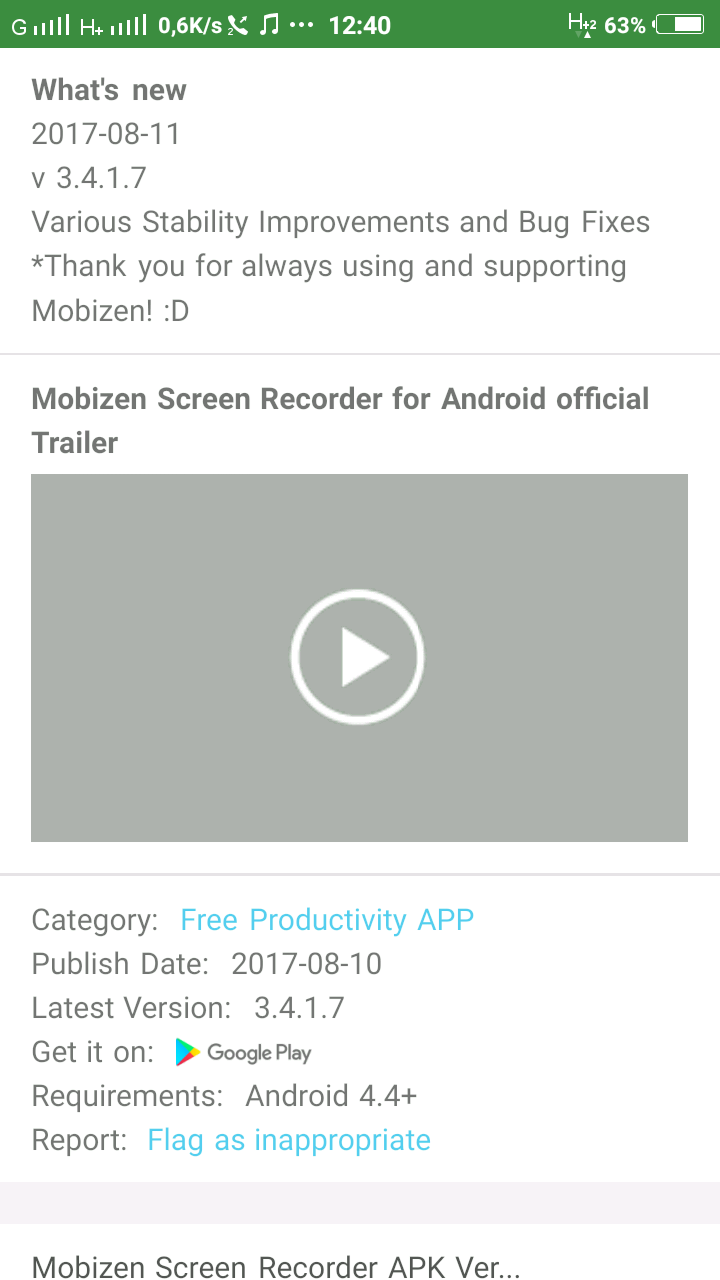The width and height of the screenshot is (720, 1280).
Task: Open the Free Productivity APP category link
Action: pyautogui.click(x=326, y=920)
